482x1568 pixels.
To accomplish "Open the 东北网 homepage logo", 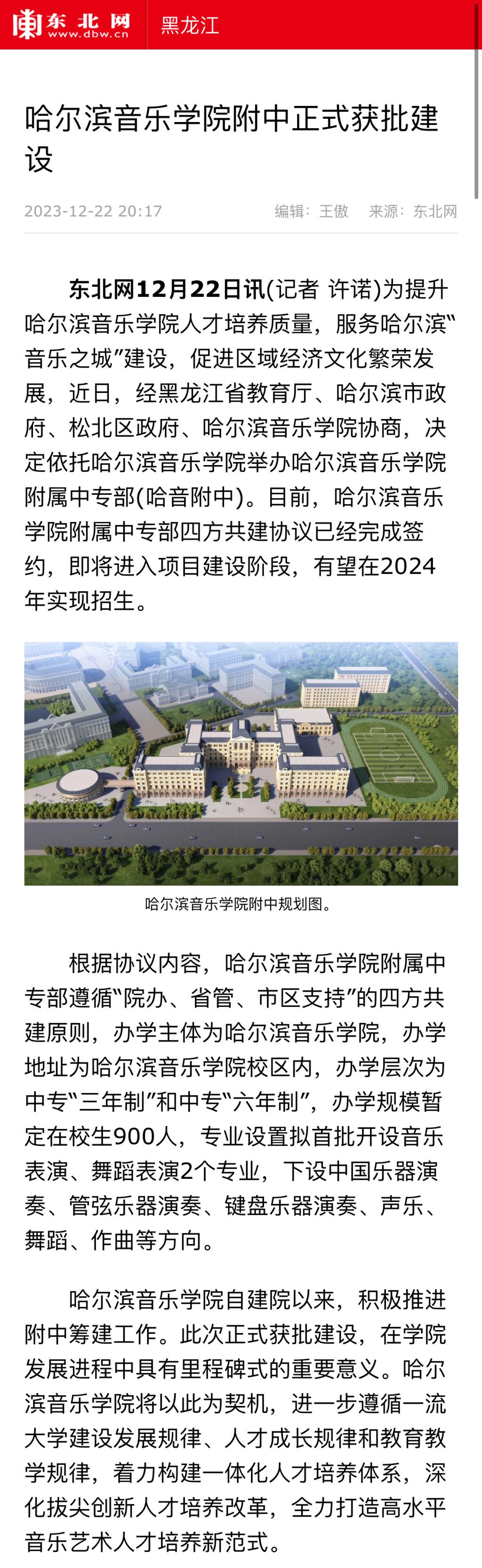I will 72,24.
